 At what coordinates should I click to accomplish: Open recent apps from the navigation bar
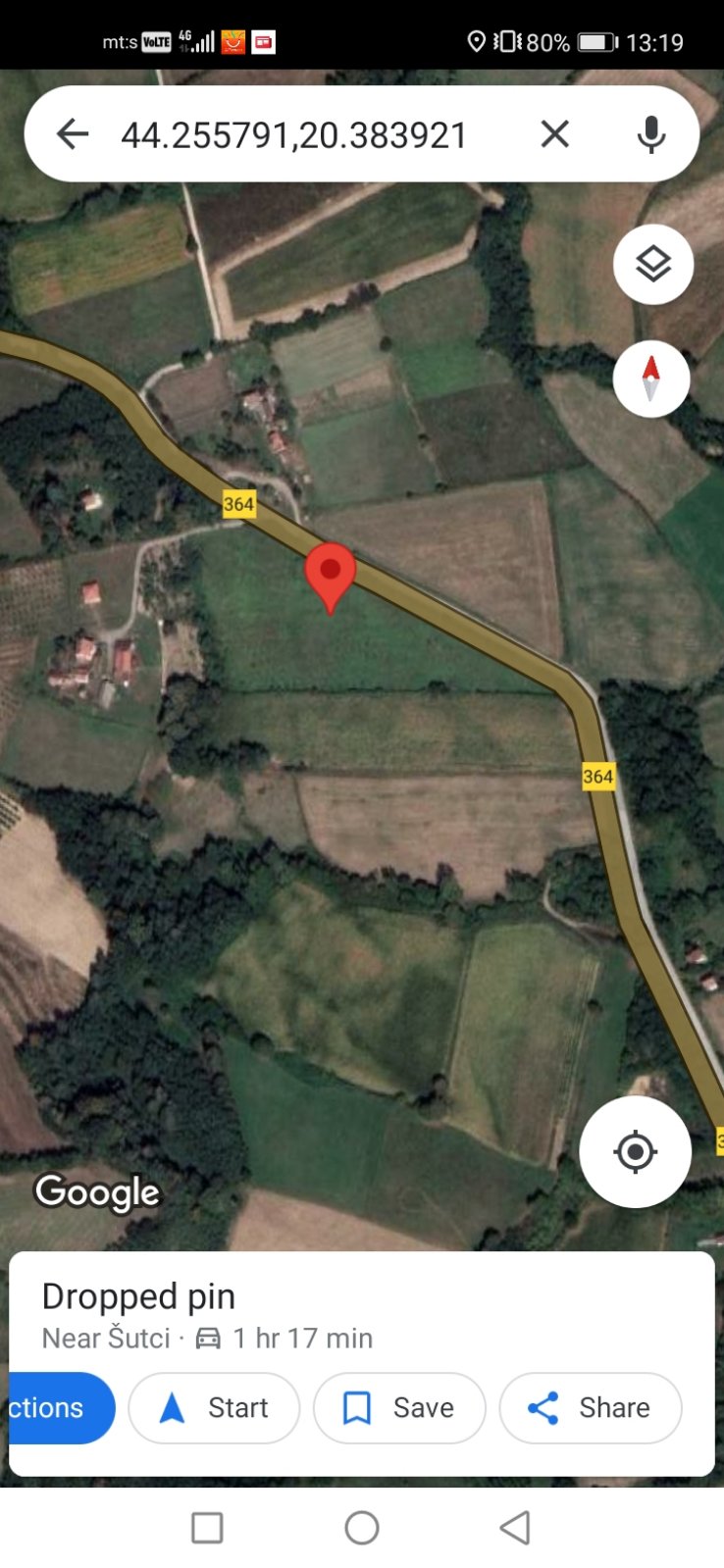[207, 1527]
